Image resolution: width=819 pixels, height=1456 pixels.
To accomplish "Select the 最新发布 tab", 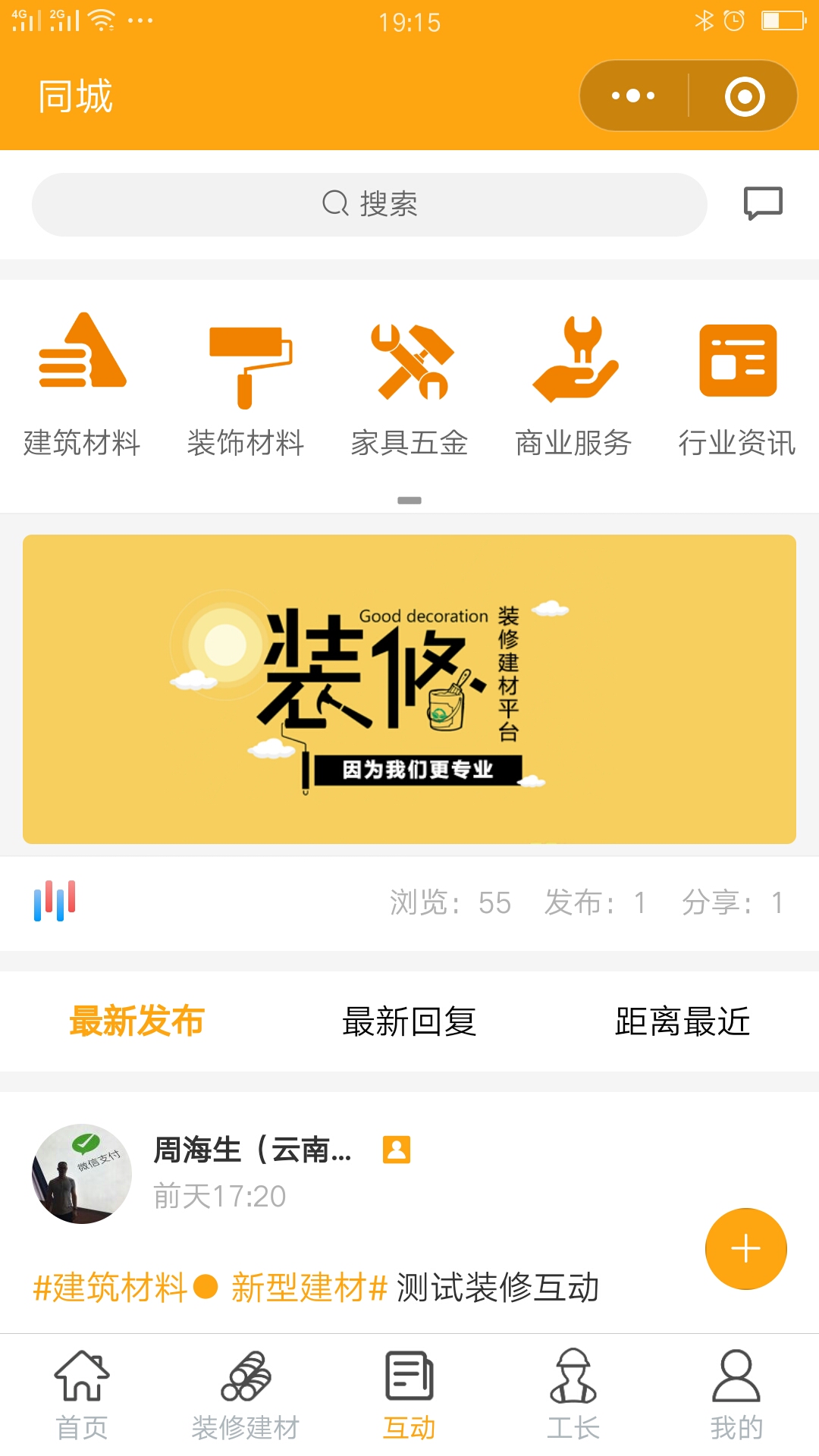I will 136,1021.
